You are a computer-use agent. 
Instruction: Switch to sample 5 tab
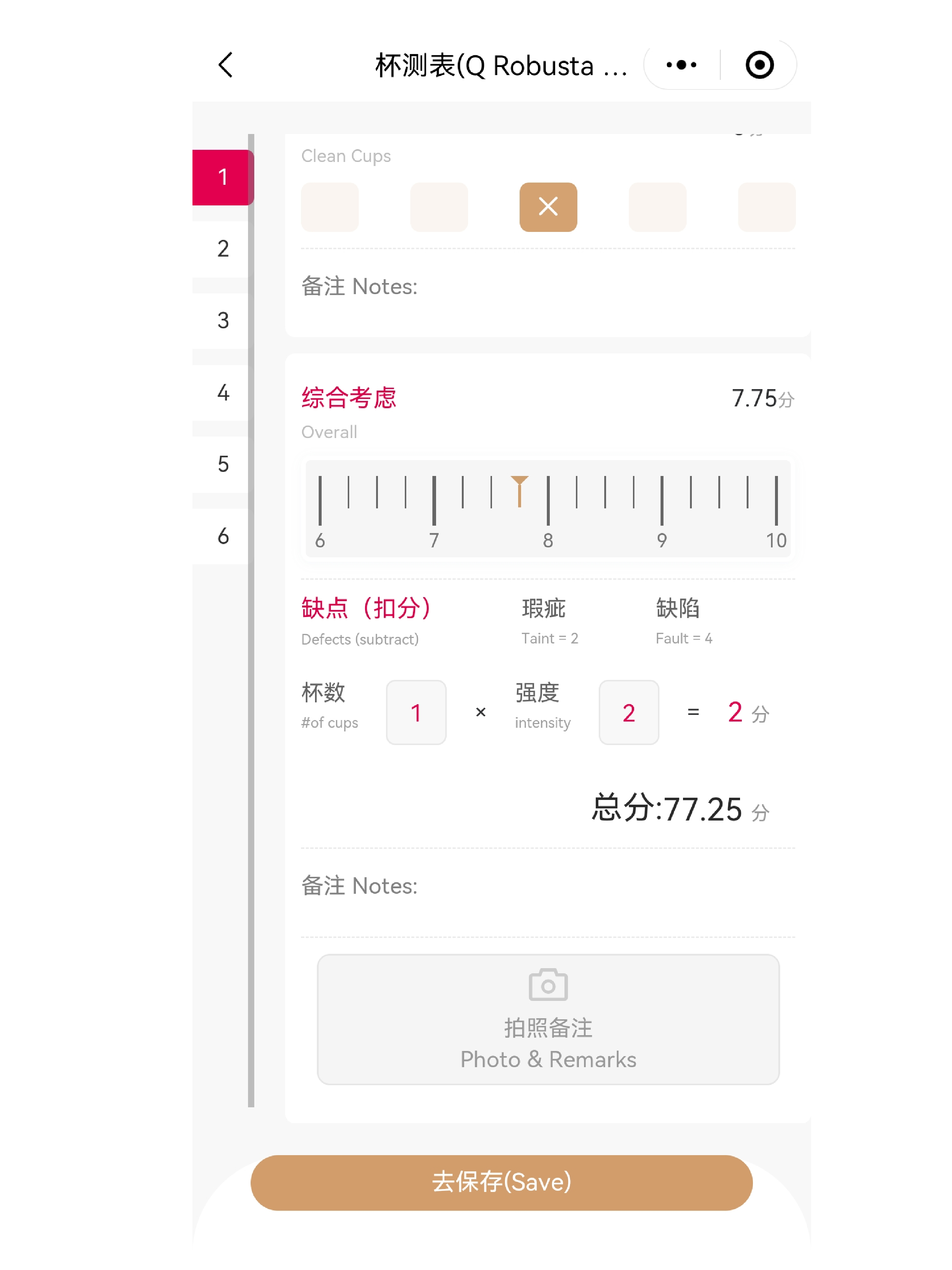223,464
